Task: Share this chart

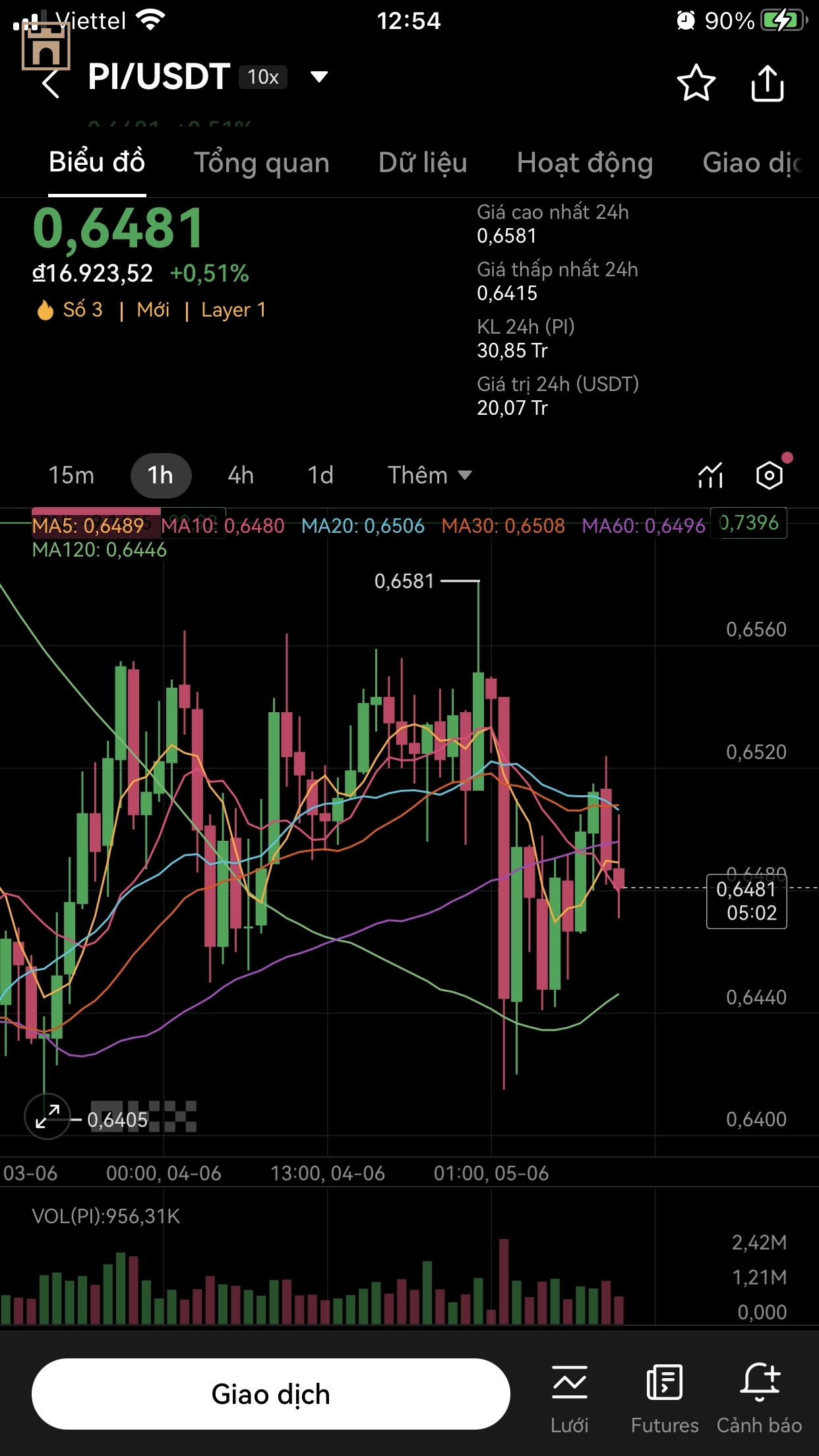Action: click(767, 83)
